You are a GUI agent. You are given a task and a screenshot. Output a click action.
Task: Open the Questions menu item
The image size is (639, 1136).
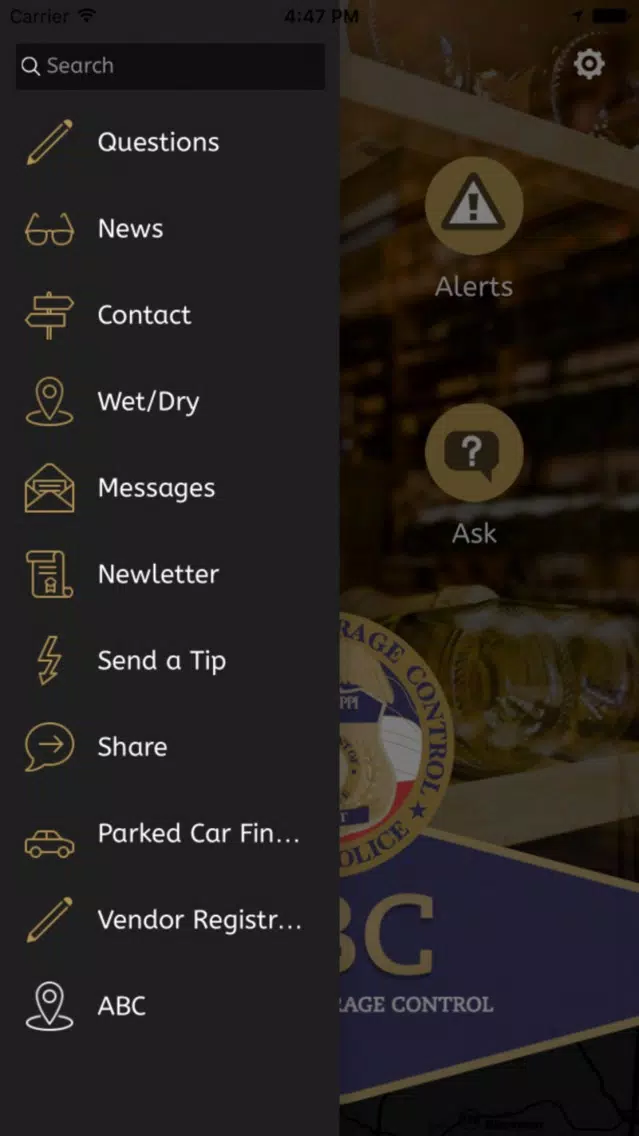(x=158, y=142)
